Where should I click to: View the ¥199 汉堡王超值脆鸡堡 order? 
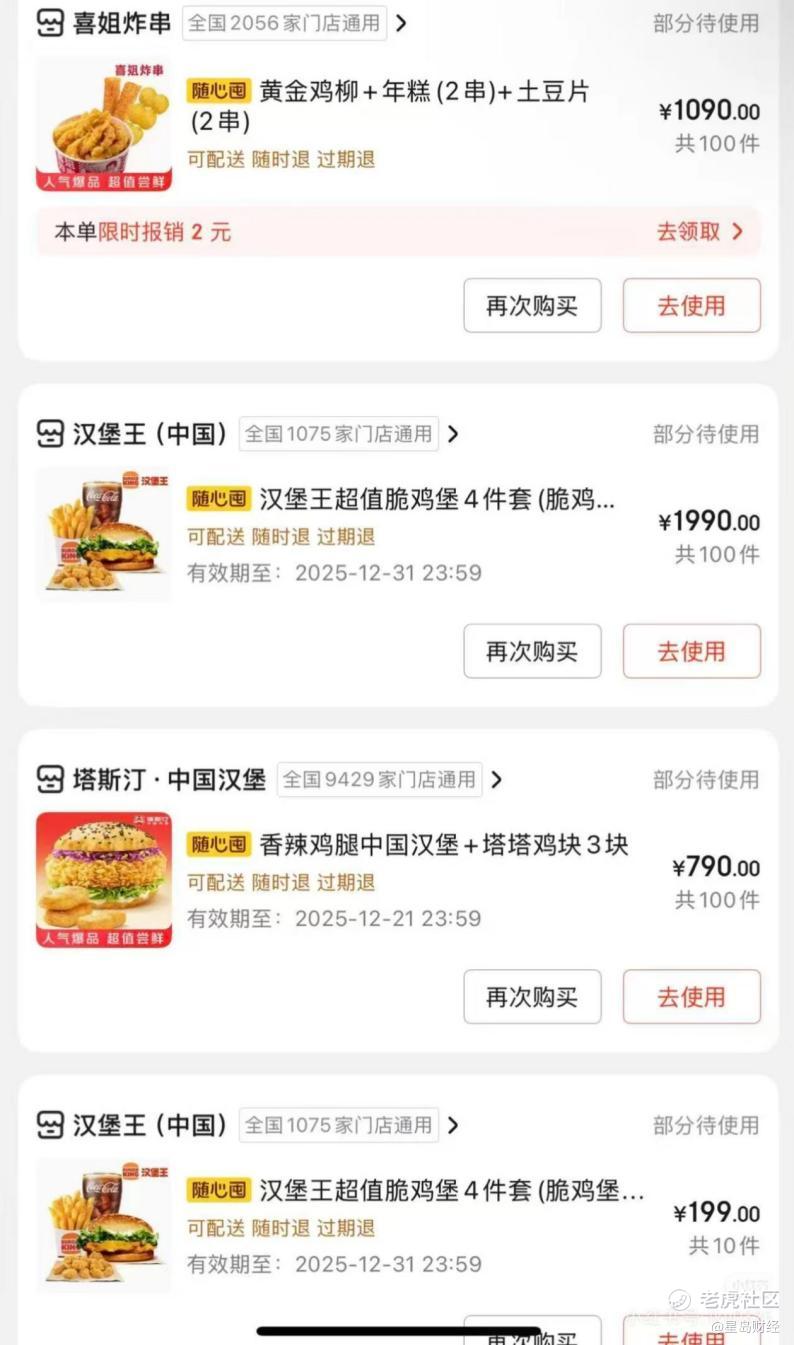point(452,1191)
